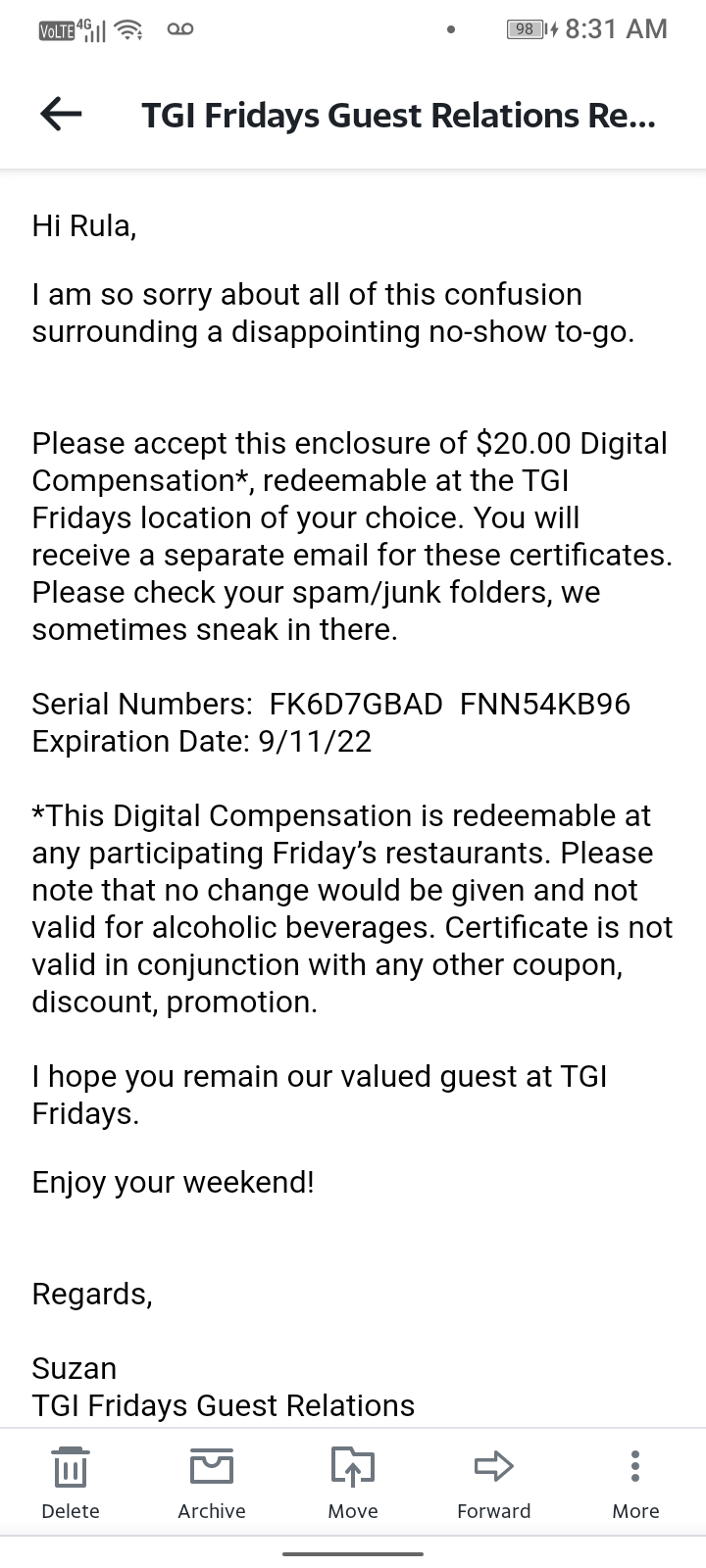Open the More options three-dot icon
The width and height of the screenshot is (706, 1568).
(x=634, y=1467)
